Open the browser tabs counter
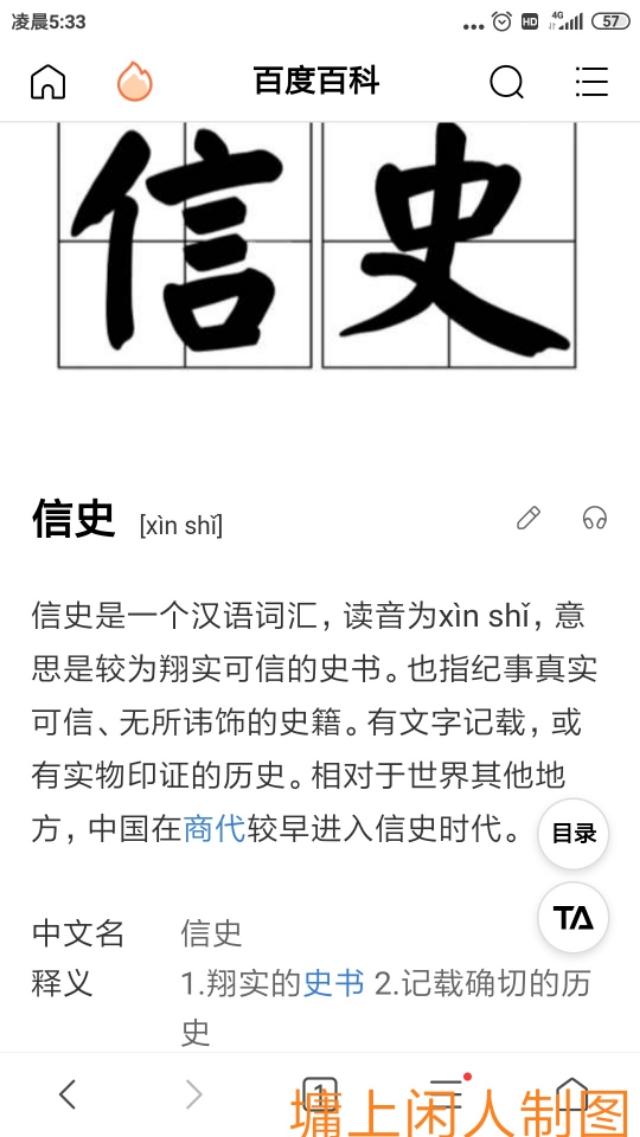Screen dimensions: 640x1137 (x=320, y=1092)
